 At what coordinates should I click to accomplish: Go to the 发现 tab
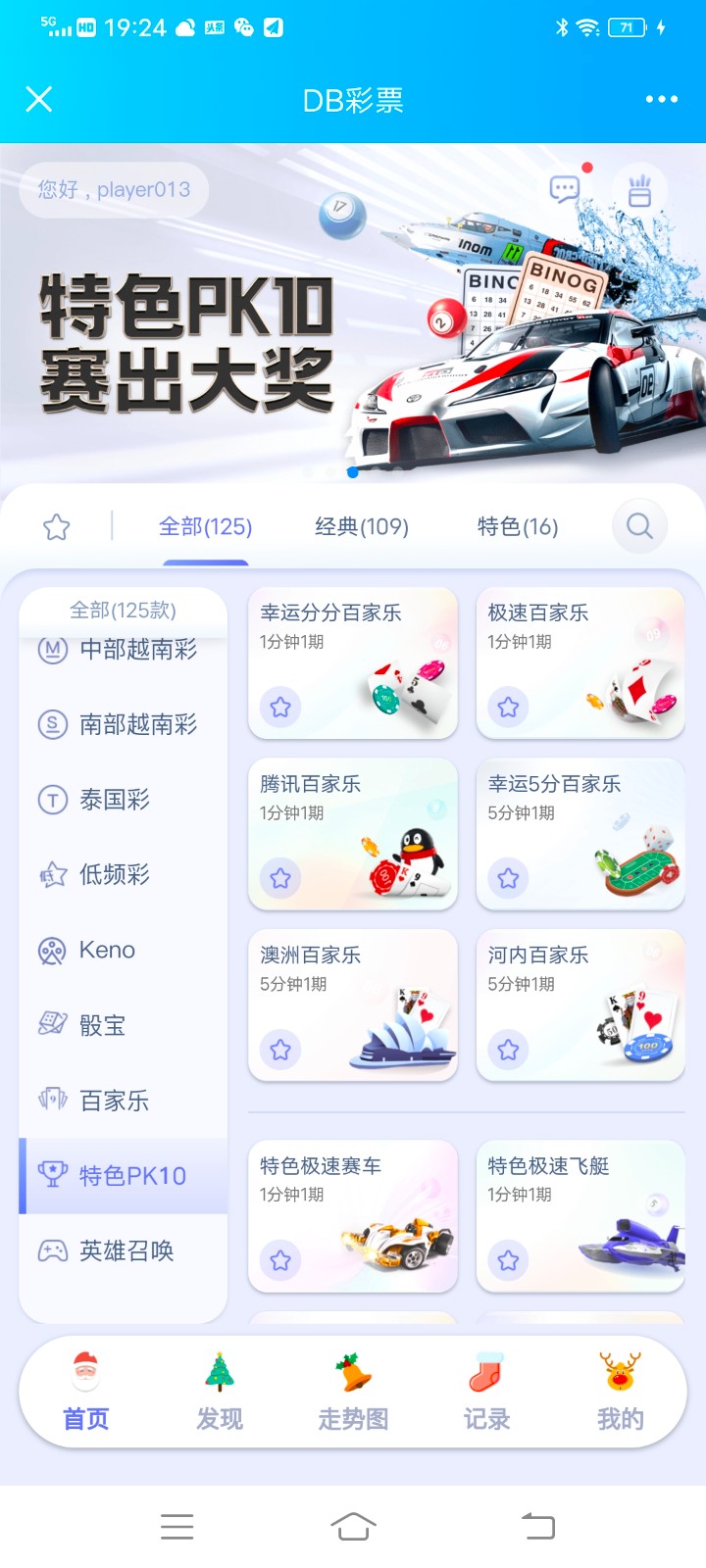(x=220, y=1394)
